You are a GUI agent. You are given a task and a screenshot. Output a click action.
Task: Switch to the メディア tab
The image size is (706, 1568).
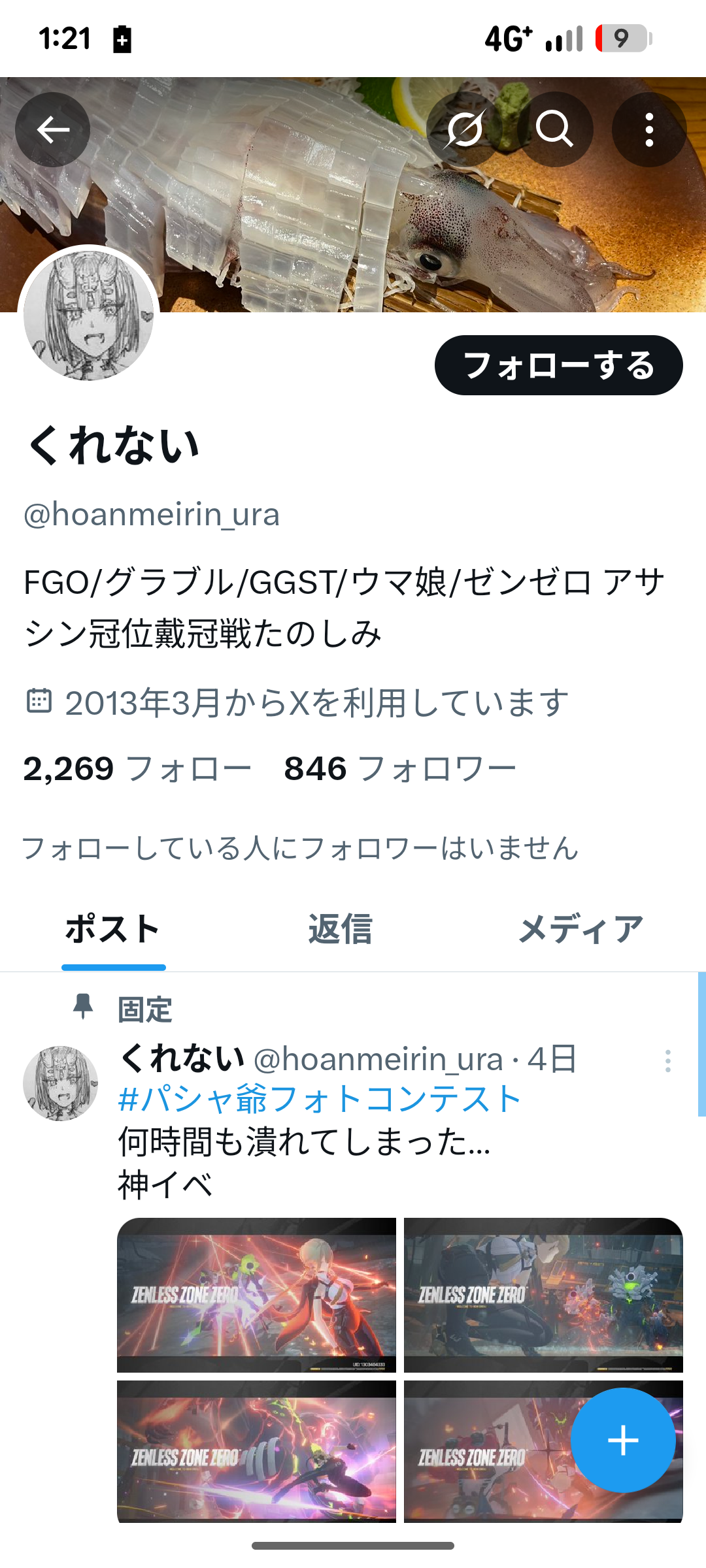pyautogui.click(x=580, y=929)
